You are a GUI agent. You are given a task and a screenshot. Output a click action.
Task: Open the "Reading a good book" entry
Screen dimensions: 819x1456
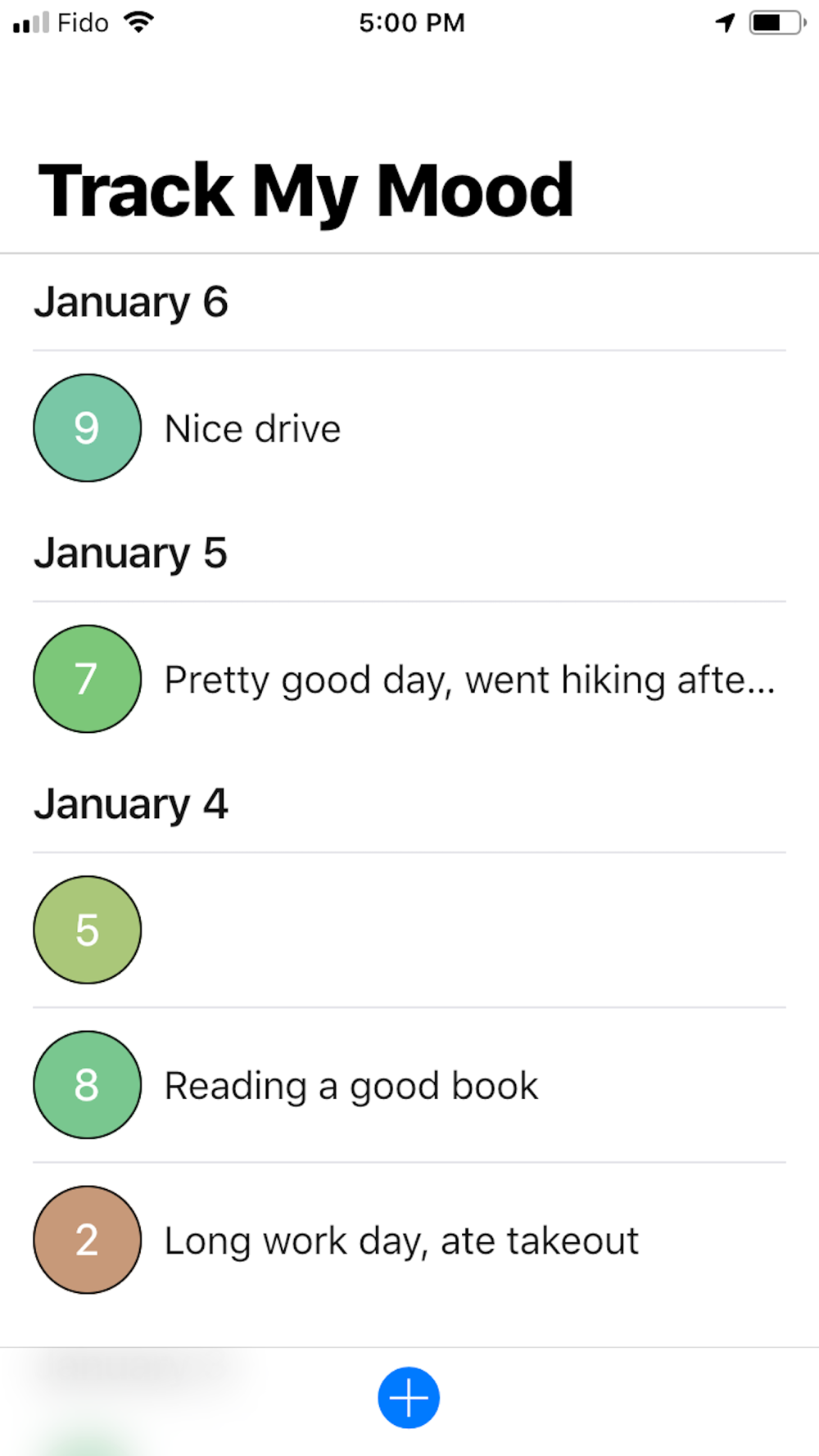tap(409, 1085)
